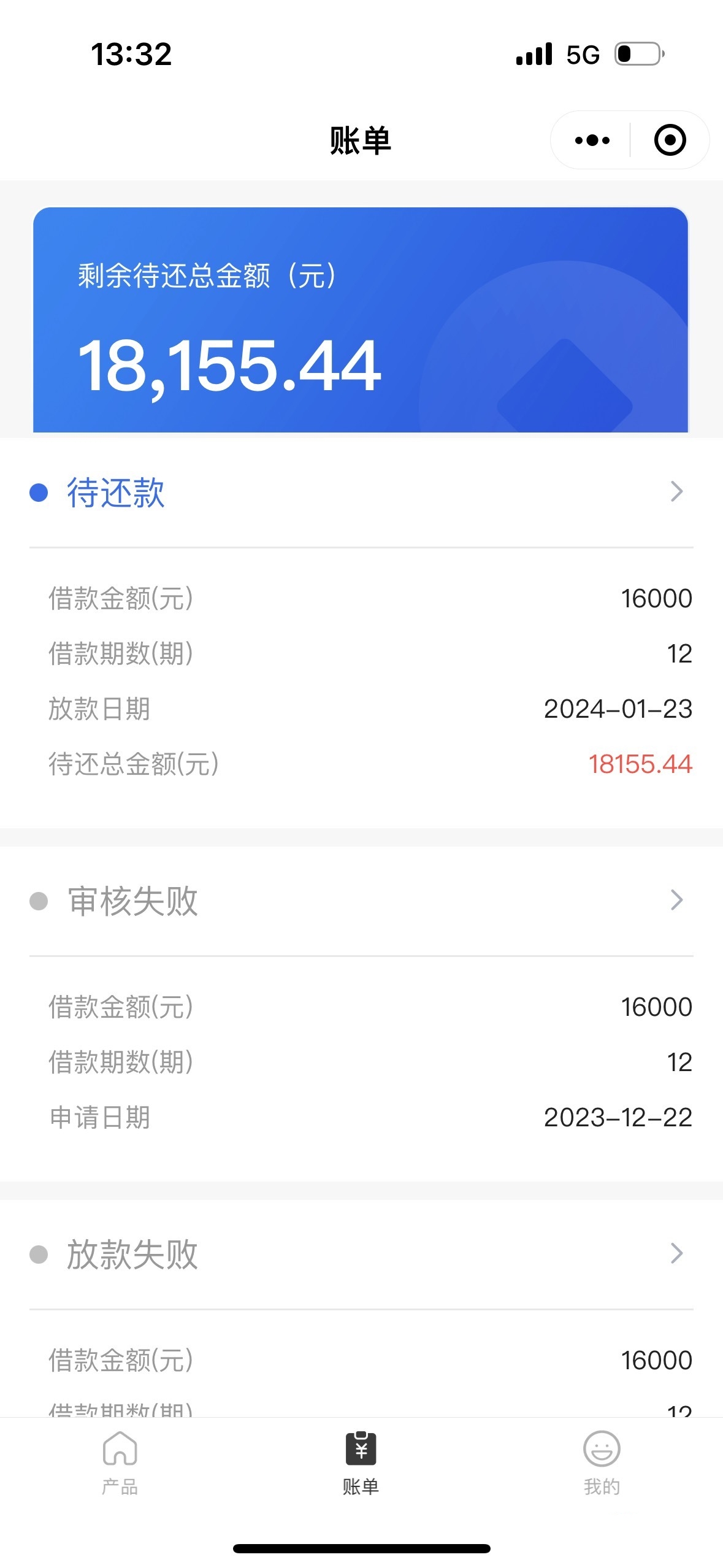Open the mini program more-options menu
723x1568 pixels.
point(592,140)
